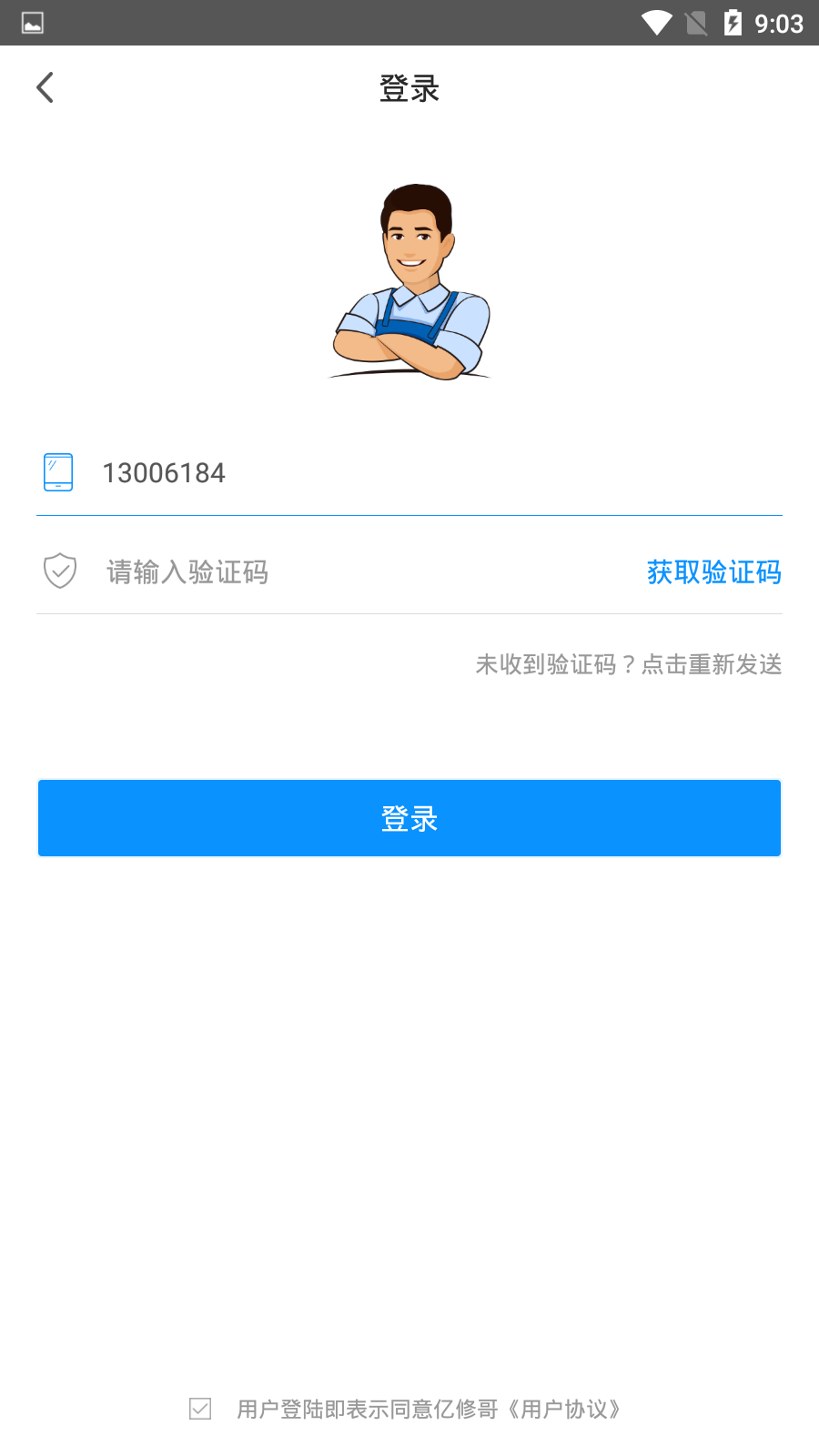Tap the charging battery icon in the status bar

pos(733,23)
